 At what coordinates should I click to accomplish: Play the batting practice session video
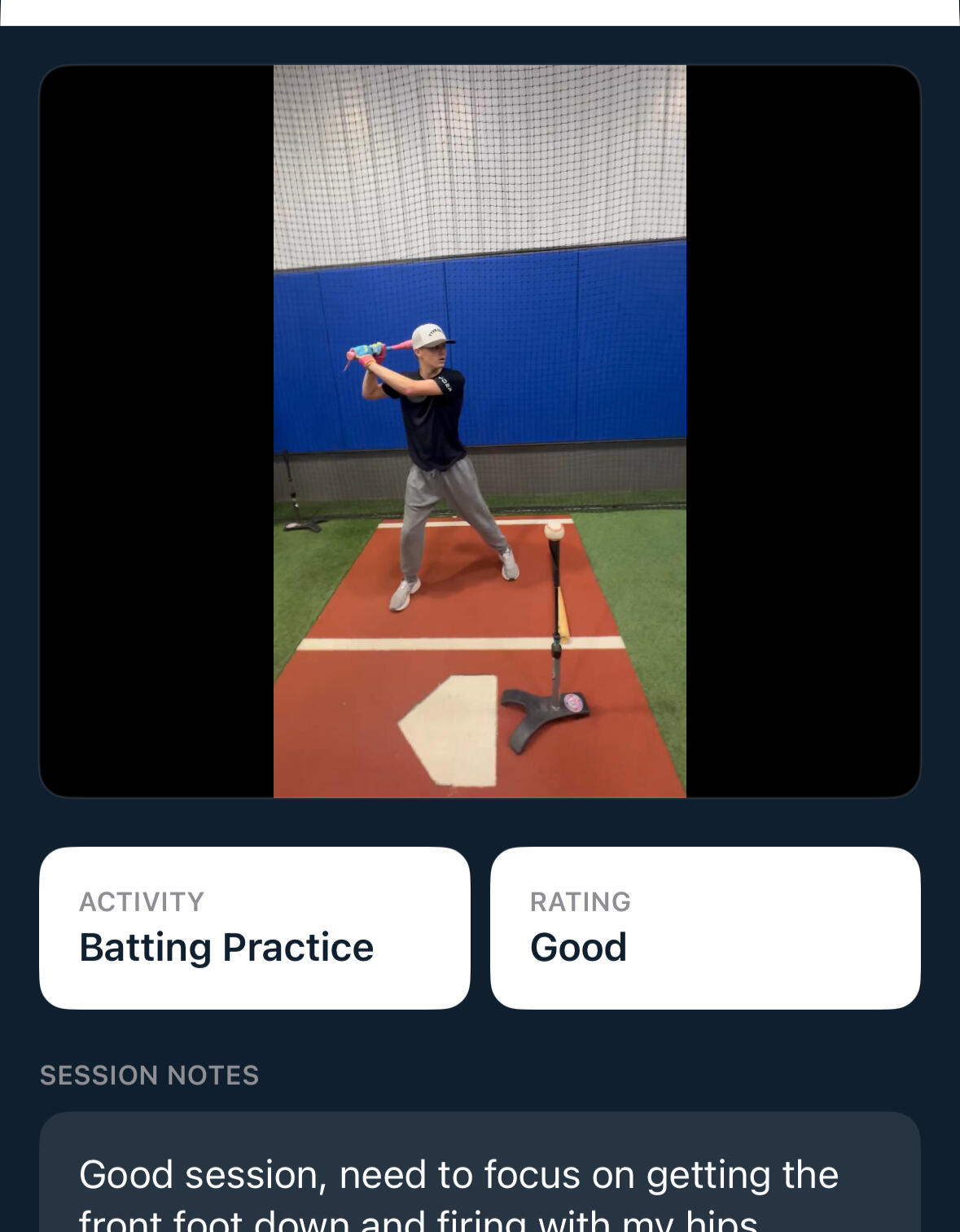tap(480, 431)
